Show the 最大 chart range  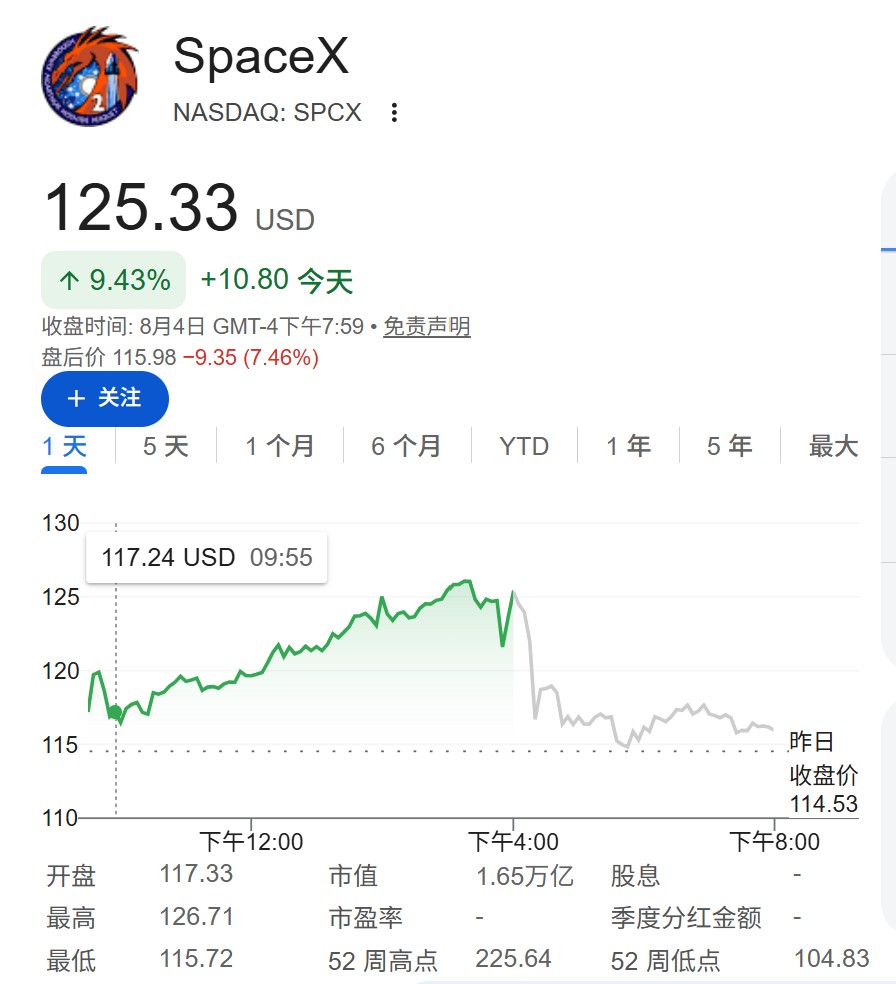(x=833, y=447)
